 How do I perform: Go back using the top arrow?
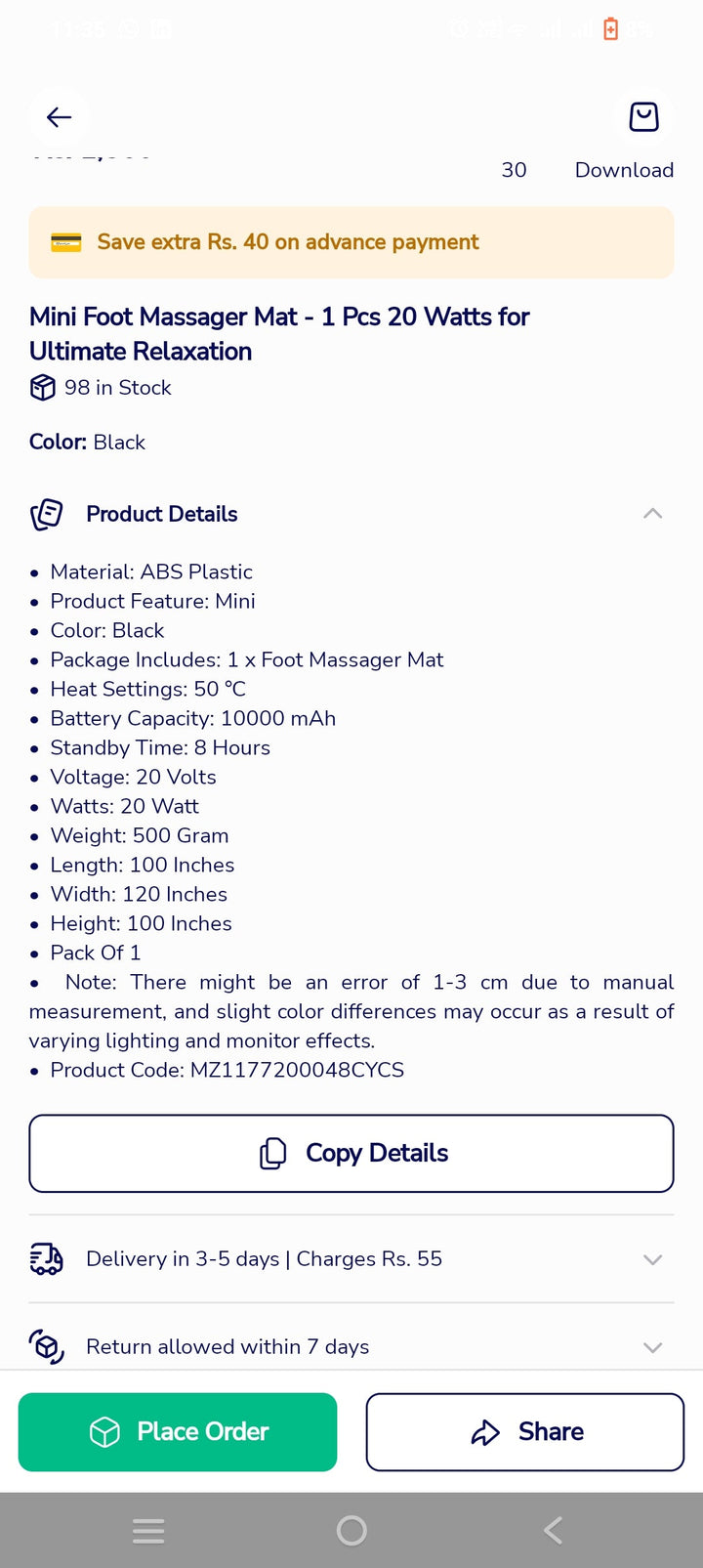[x=59, y=117]
